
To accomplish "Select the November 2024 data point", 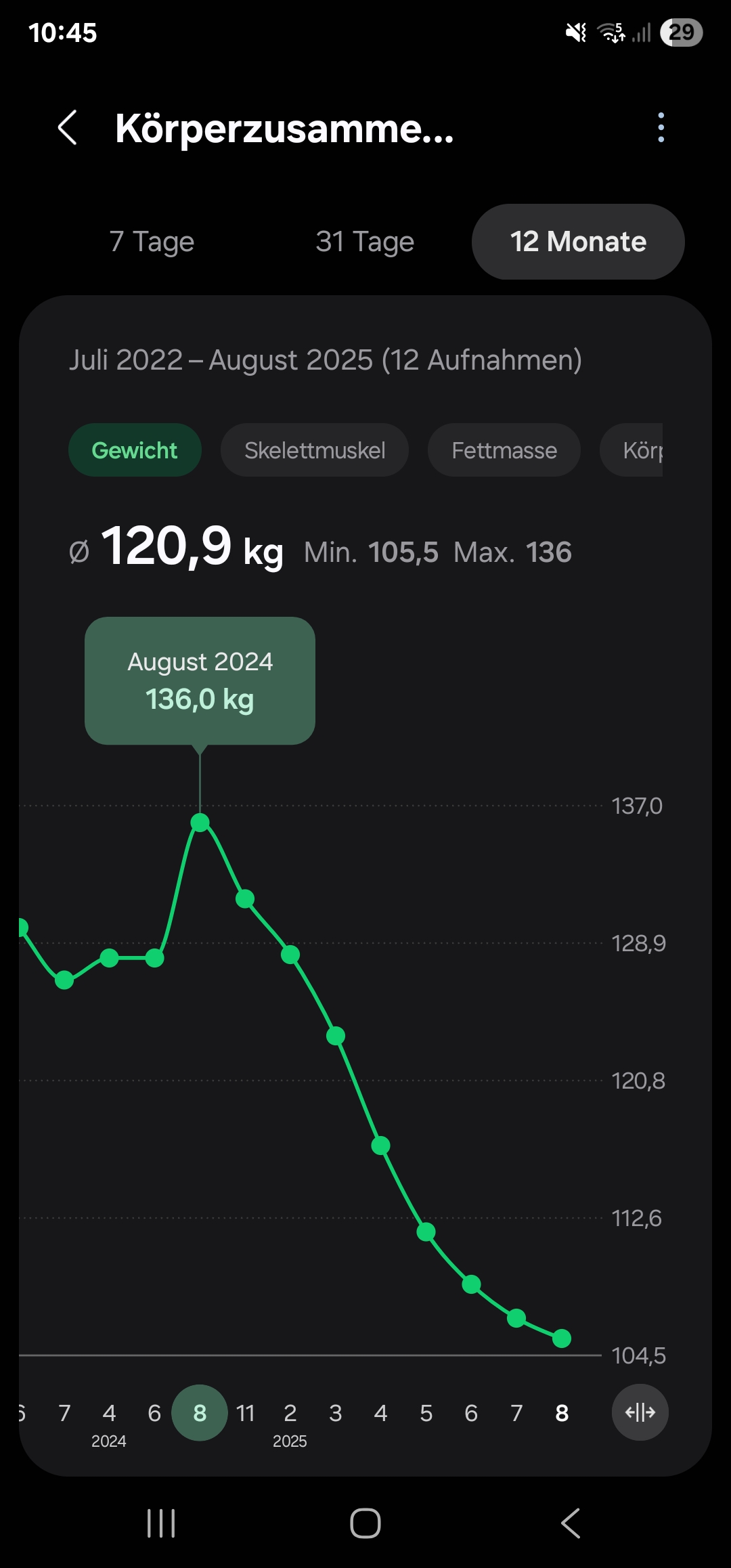I will coord(245,899).
